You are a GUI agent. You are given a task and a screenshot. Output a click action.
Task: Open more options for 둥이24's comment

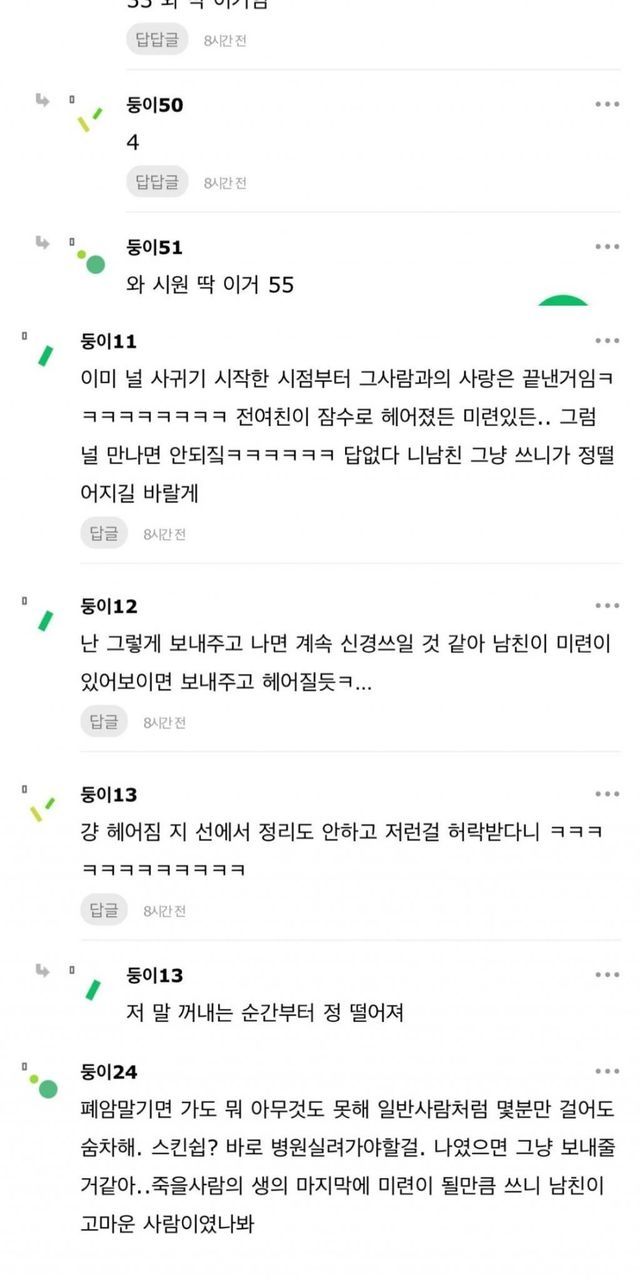point(607,1071)
